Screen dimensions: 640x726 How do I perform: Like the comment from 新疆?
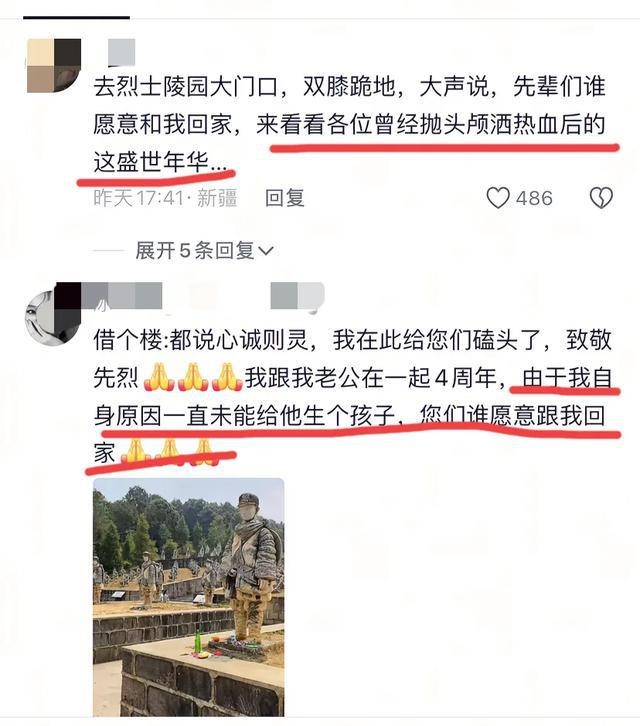pyautogui.click(x=498, y=198)
